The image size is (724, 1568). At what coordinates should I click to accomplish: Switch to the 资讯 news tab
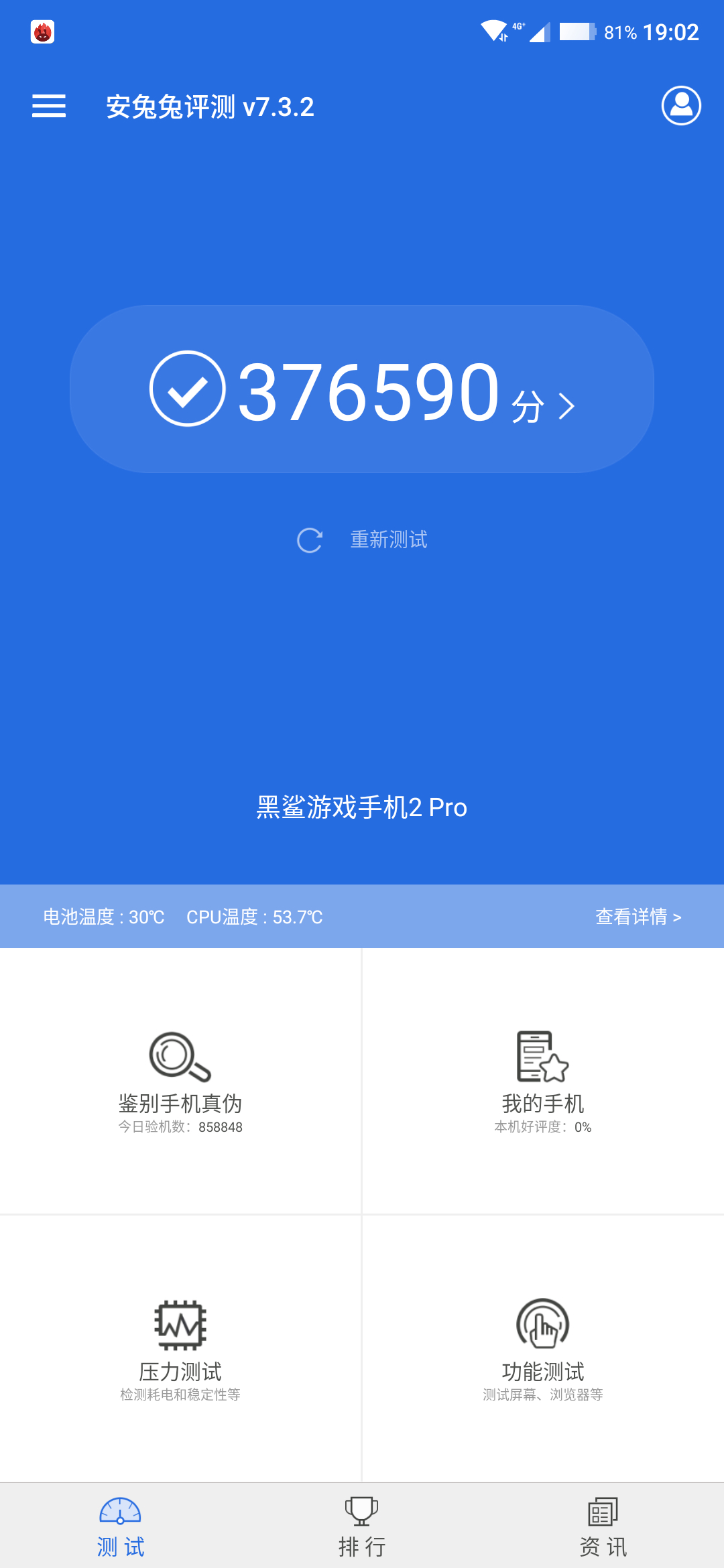click(x=603, y=1528)
